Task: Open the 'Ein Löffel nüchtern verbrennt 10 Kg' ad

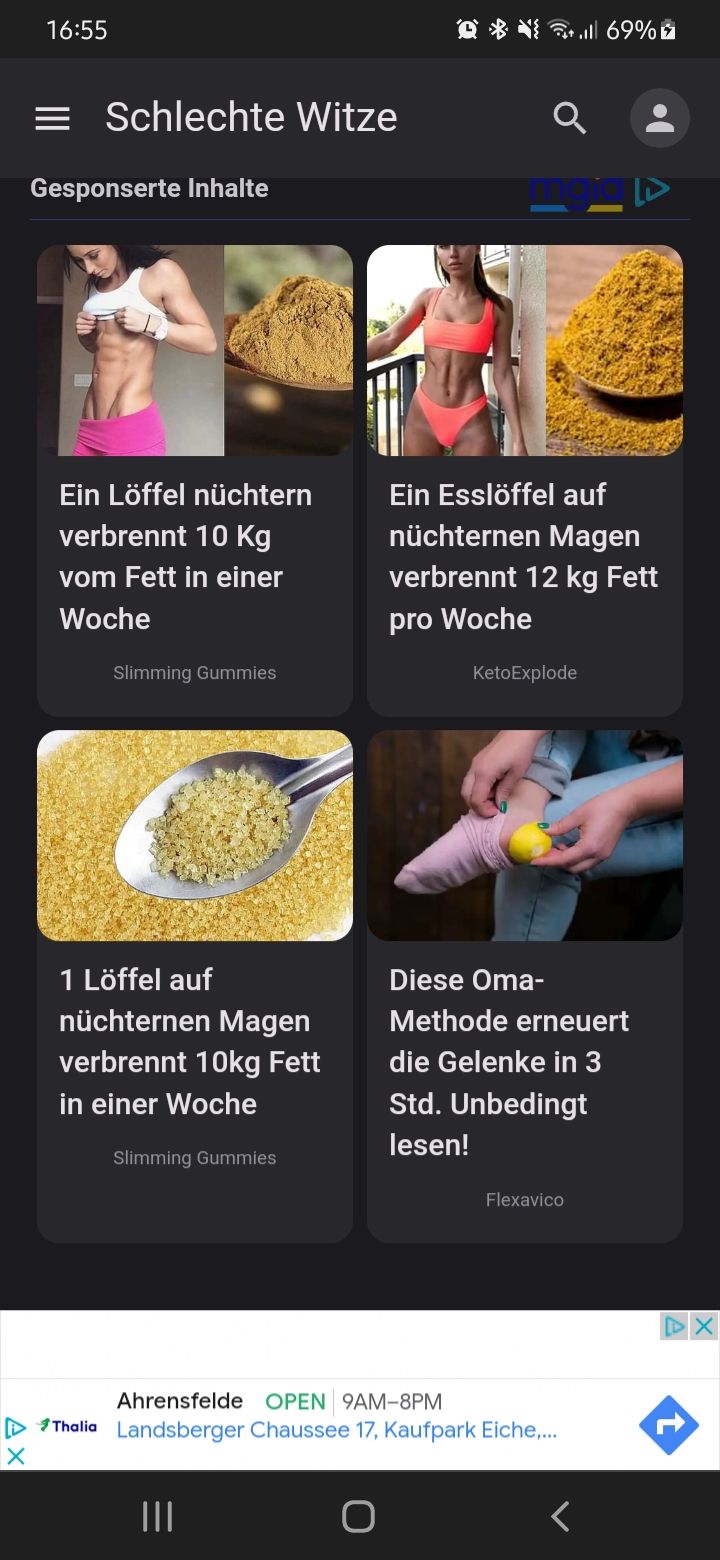Action: [195, 480]
